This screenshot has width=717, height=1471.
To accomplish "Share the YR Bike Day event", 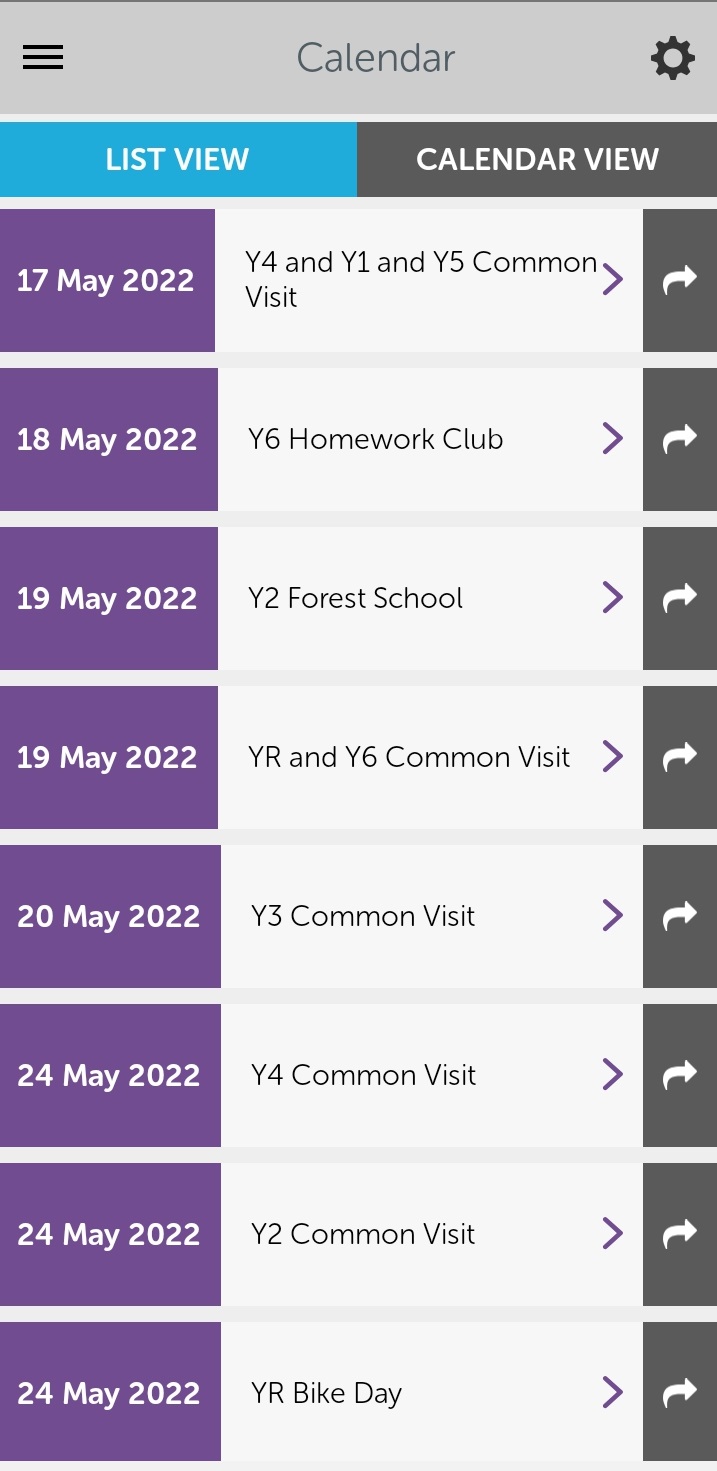I will [680, 1392].
